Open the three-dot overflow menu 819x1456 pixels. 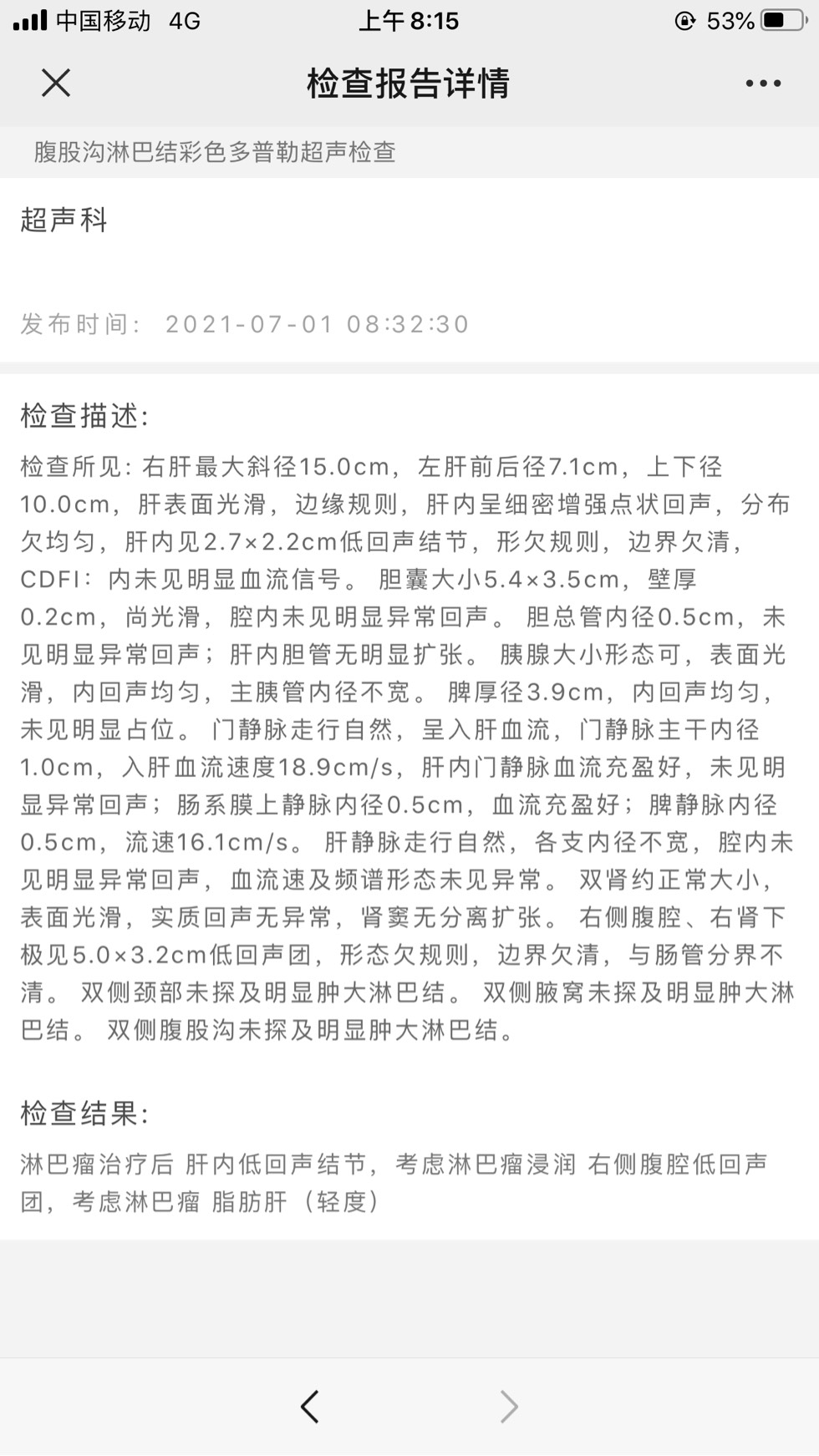[762, 83]
